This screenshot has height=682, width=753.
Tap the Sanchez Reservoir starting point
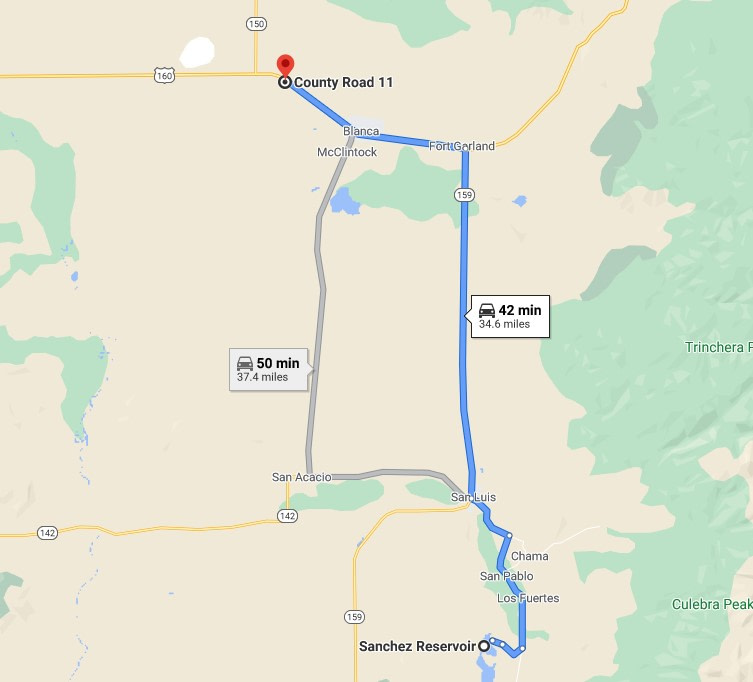tap(484, 646)
